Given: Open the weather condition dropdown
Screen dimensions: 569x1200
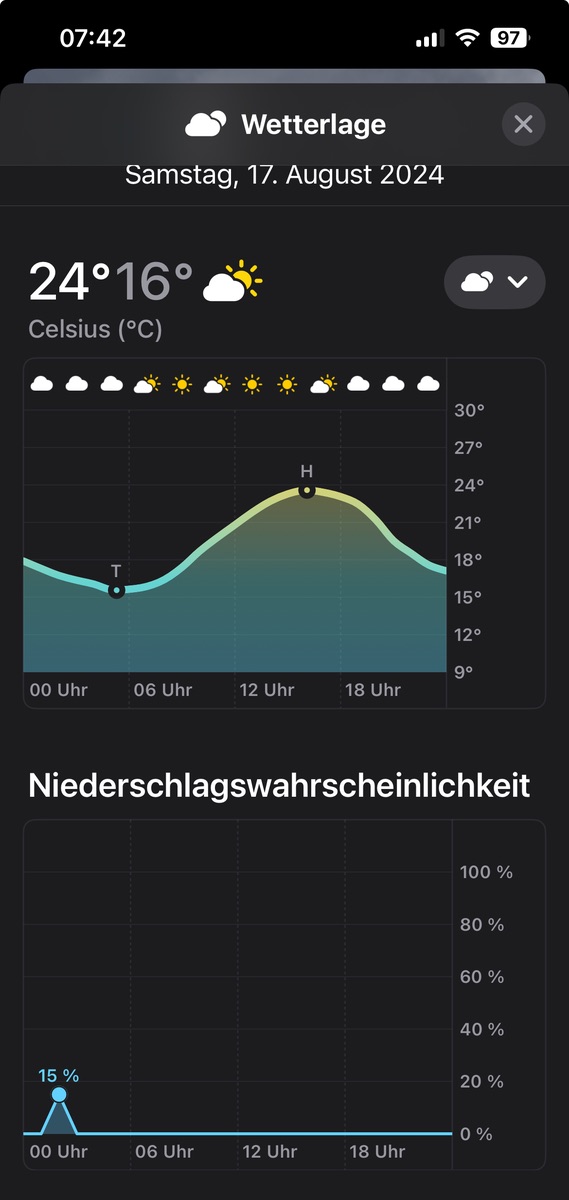Looking at the screenshot, I should [x=494, y=282].
